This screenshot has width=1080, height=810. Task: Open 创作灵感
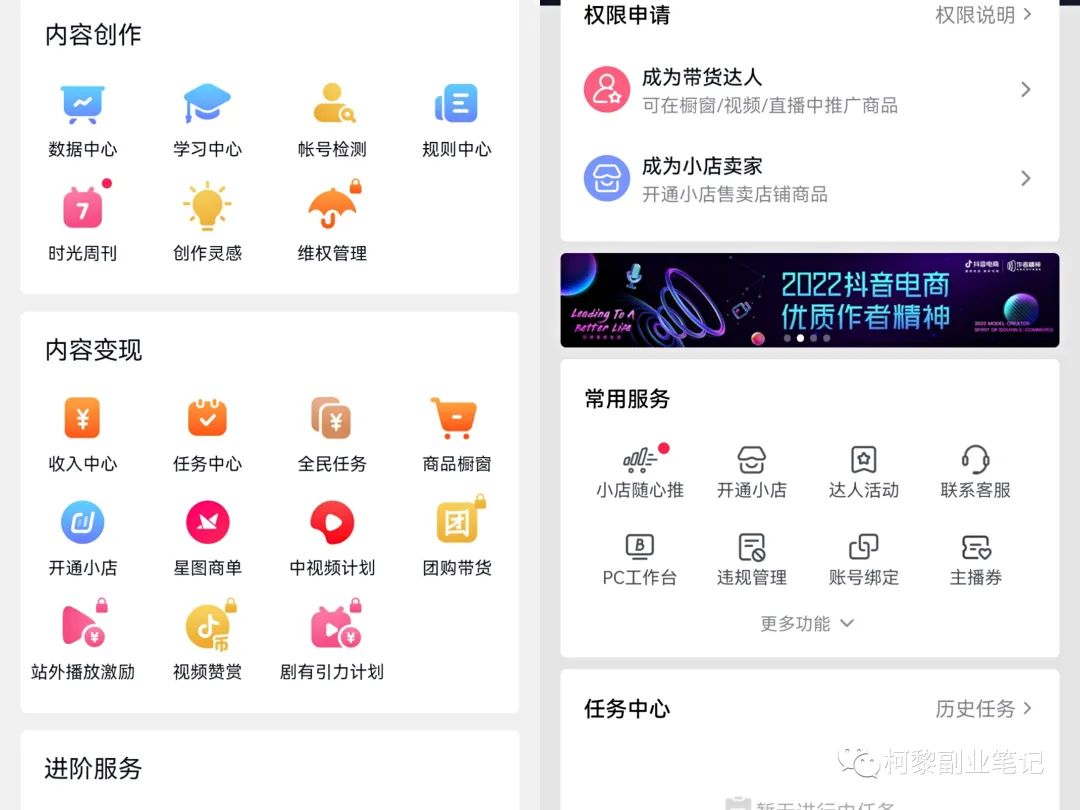[x=207, y=224]
